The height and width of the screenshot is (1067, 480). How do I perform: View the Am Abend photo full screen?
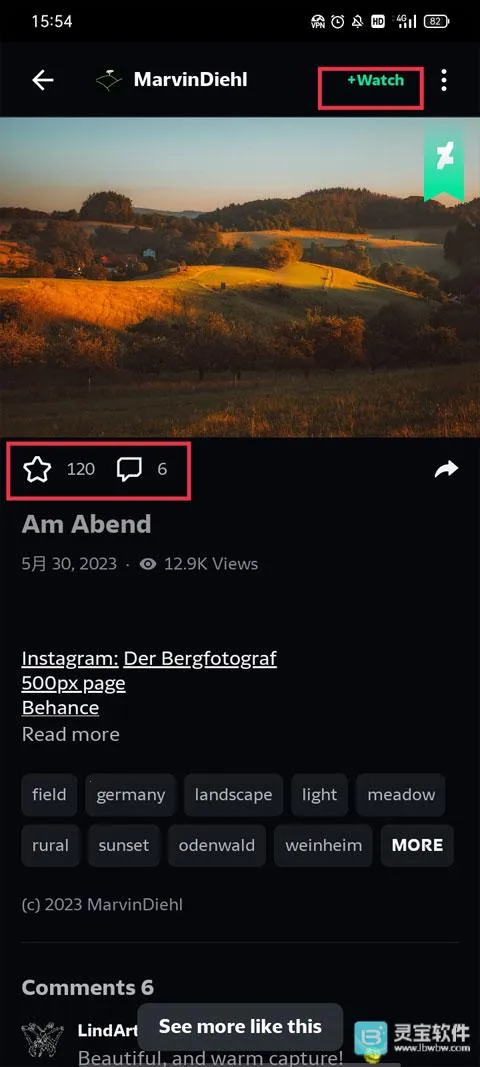tap(240, 277)
